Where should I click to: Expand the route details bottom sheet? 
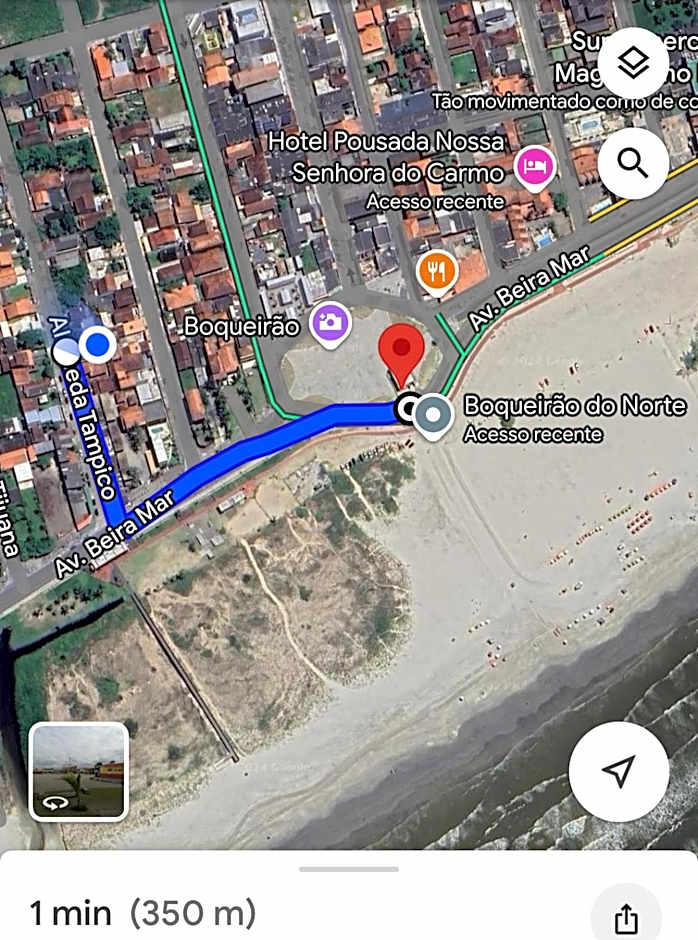(348, 868)
